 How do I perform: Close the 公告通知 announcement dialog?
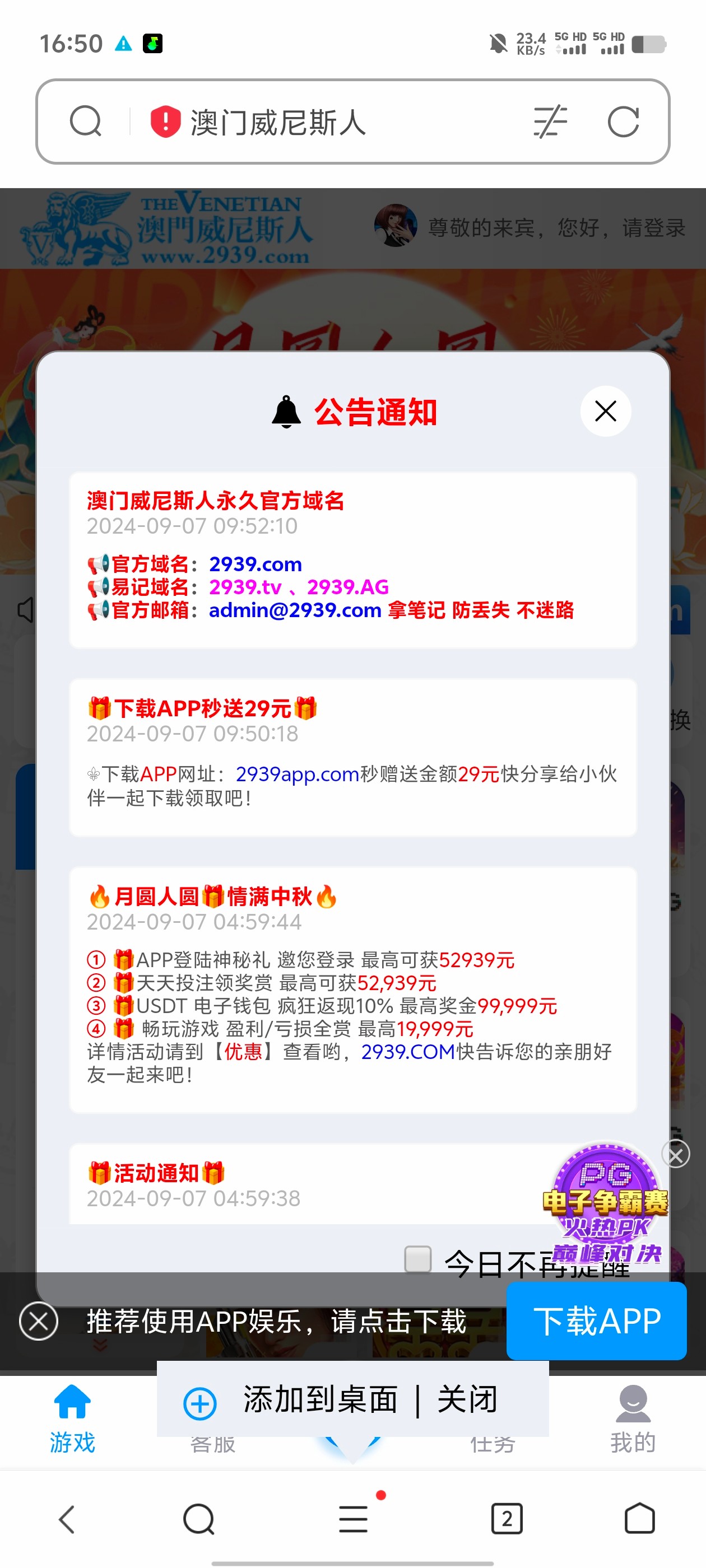tap(605, 412)
